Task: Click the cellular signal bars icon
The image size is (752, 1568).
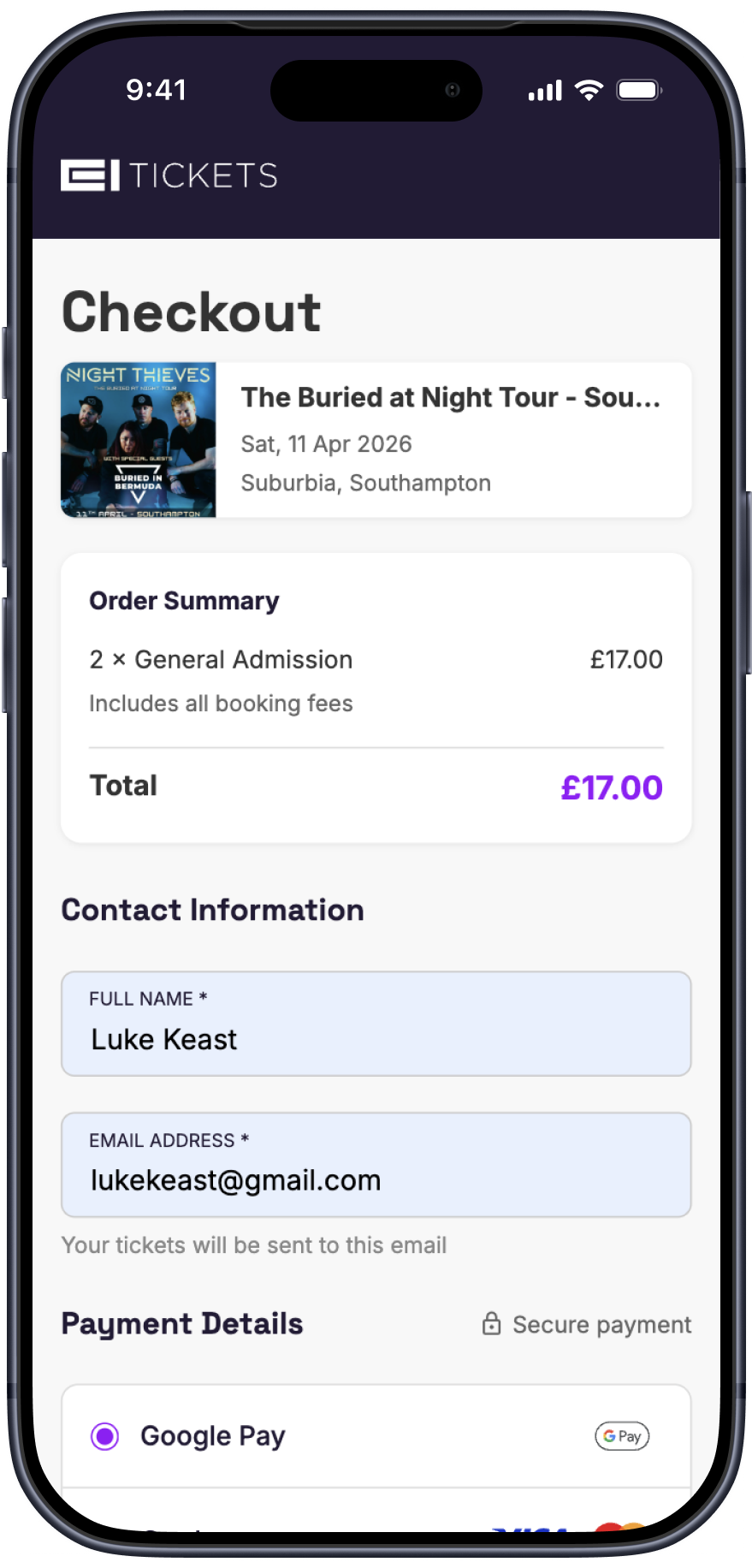Action: pos(544,89)
